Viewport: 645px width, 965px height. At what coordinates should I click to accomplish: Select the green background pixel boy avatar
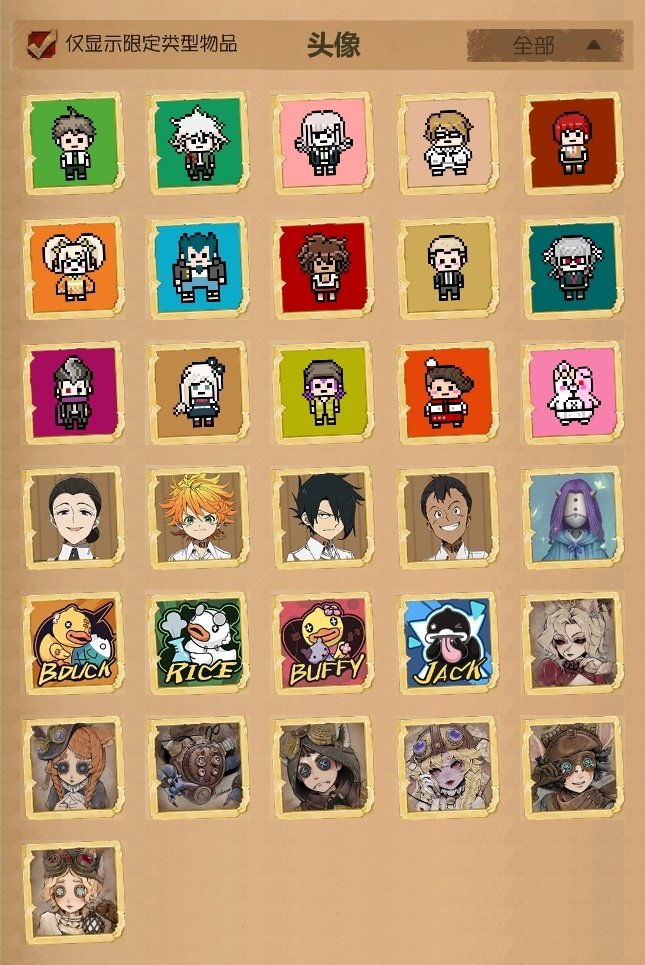pyautogui.click(x=73, y=143)
